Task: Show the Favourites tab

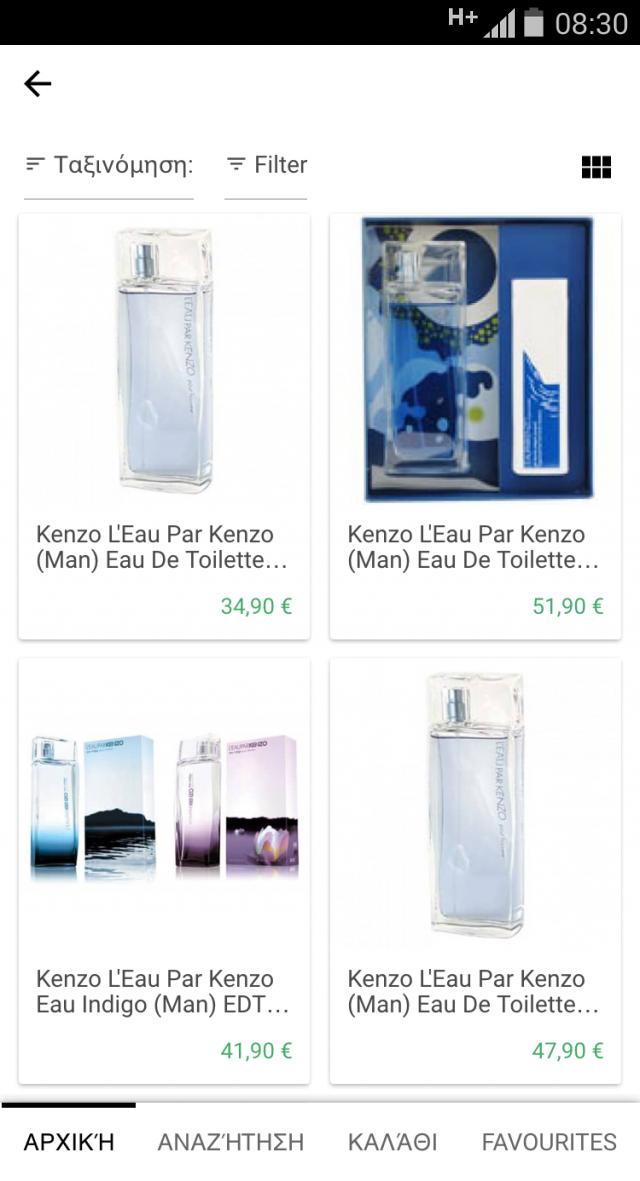Action: (x=549, y=1141)
